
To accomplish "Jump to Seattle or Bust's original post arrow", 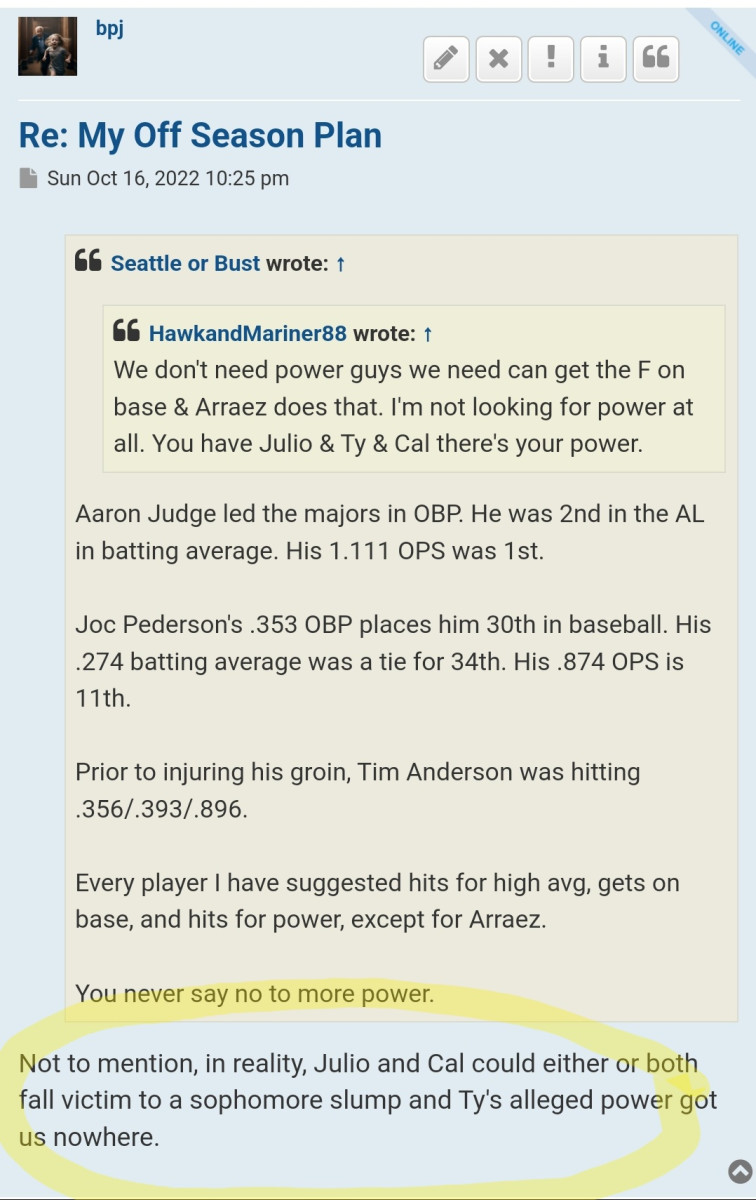I will click(340, 264).
